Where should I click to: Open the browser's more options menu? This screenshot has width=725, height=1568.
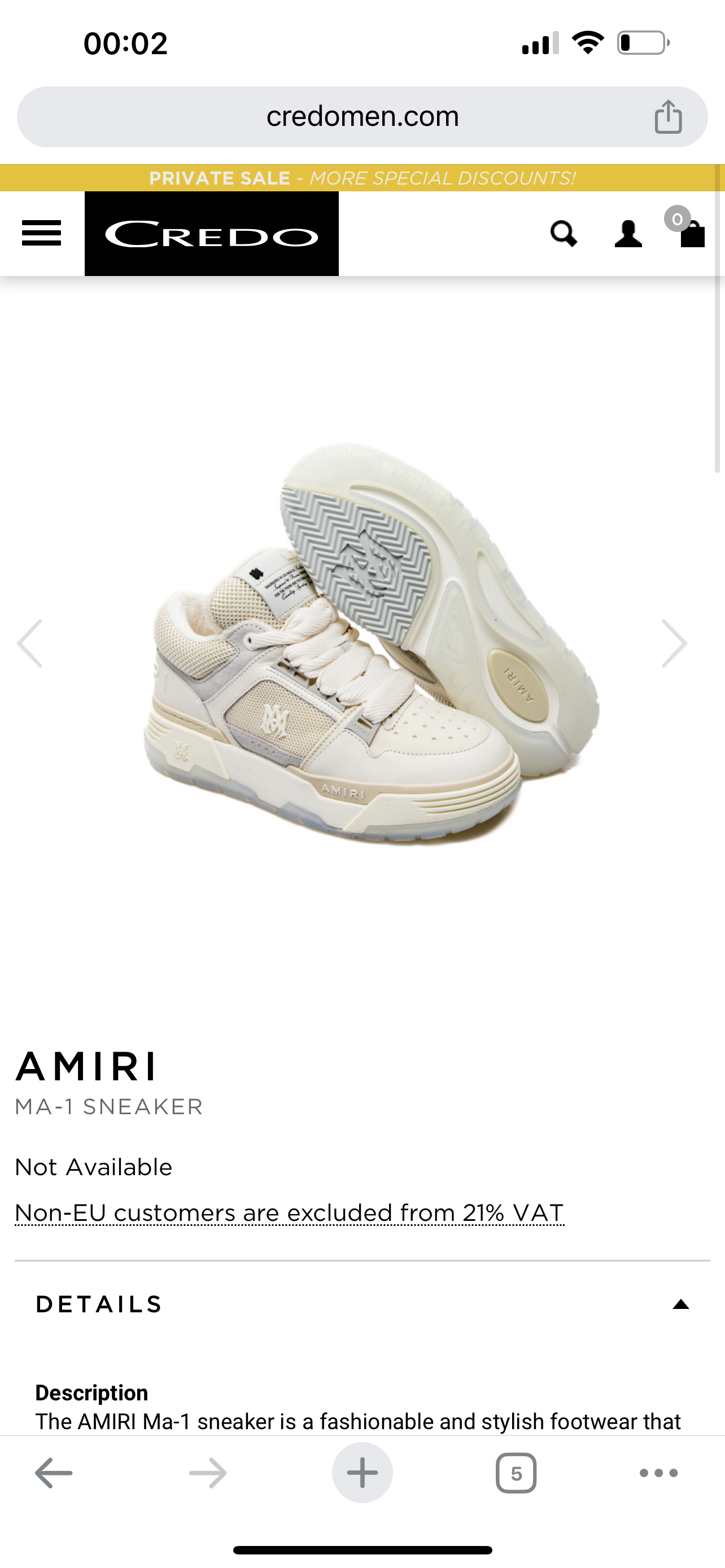point(658,1473)
